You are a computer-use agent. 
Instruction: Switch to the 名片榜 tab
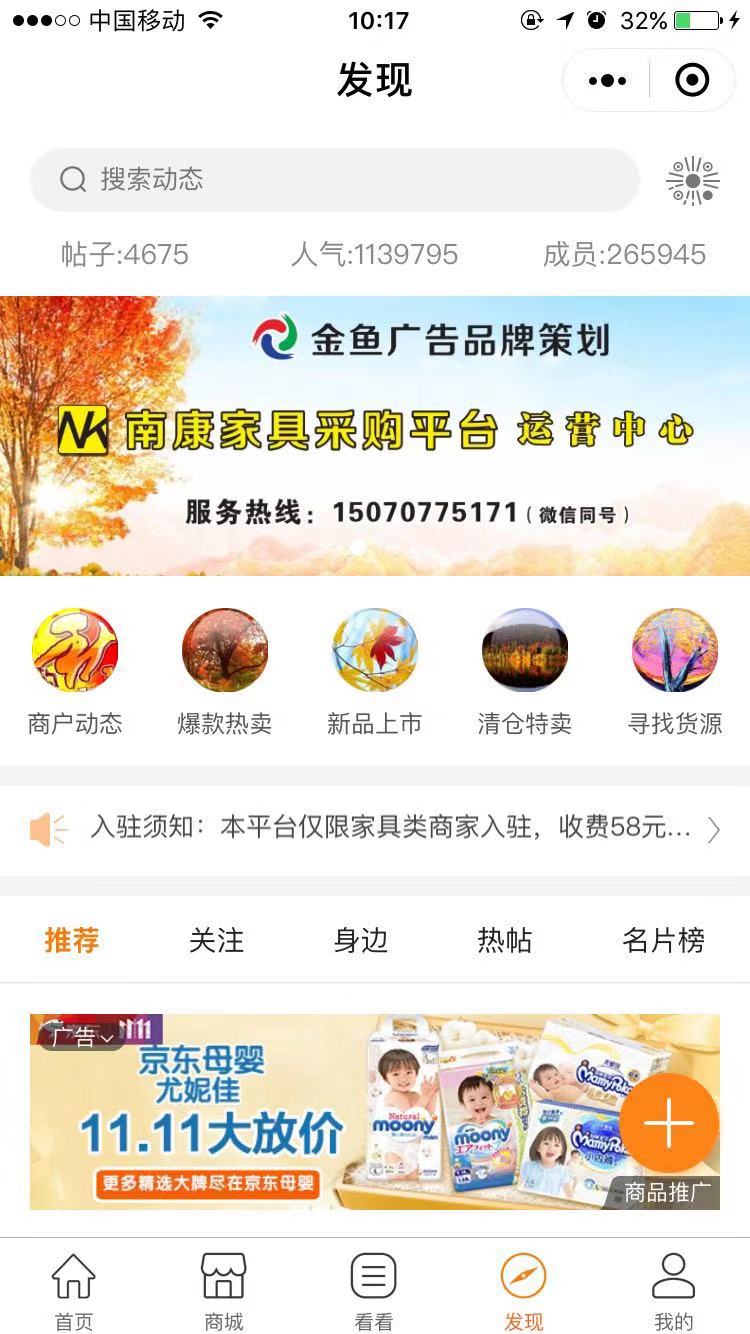(663, 940)
